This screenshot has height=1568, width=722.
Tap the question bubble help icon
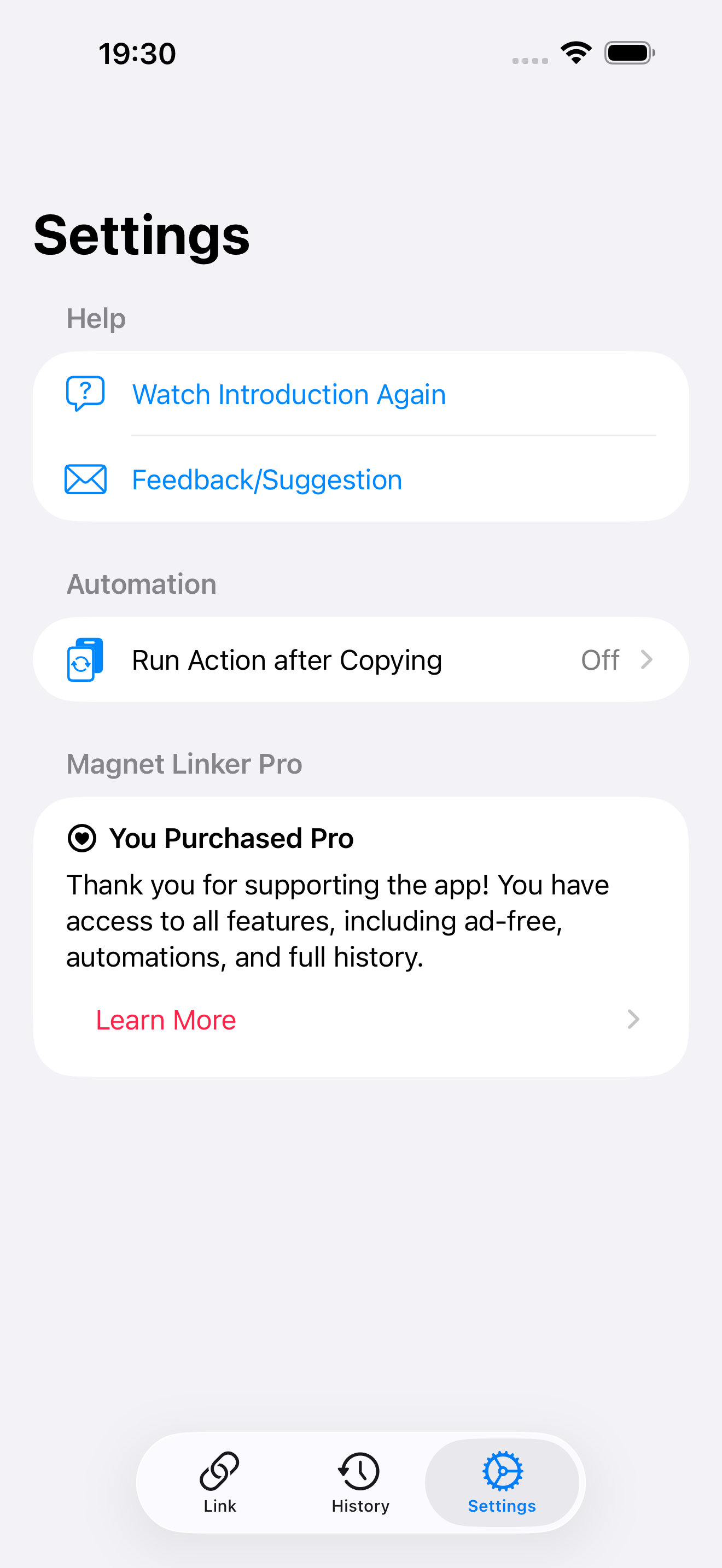click(x=85, y=393)
